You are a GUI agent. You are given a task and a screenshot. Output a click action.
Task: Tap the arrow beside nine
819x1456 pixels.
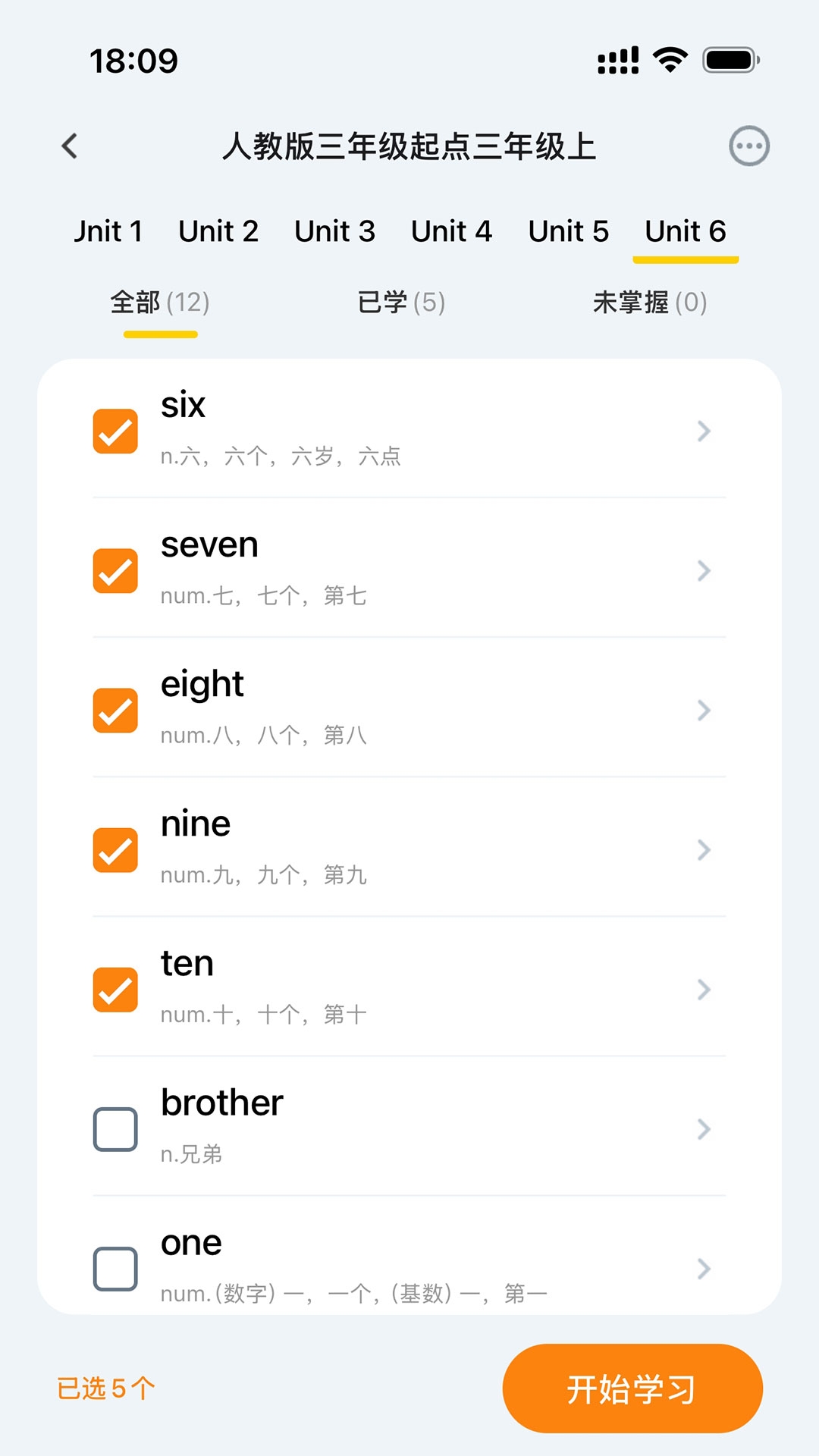(x=703, y=850)
